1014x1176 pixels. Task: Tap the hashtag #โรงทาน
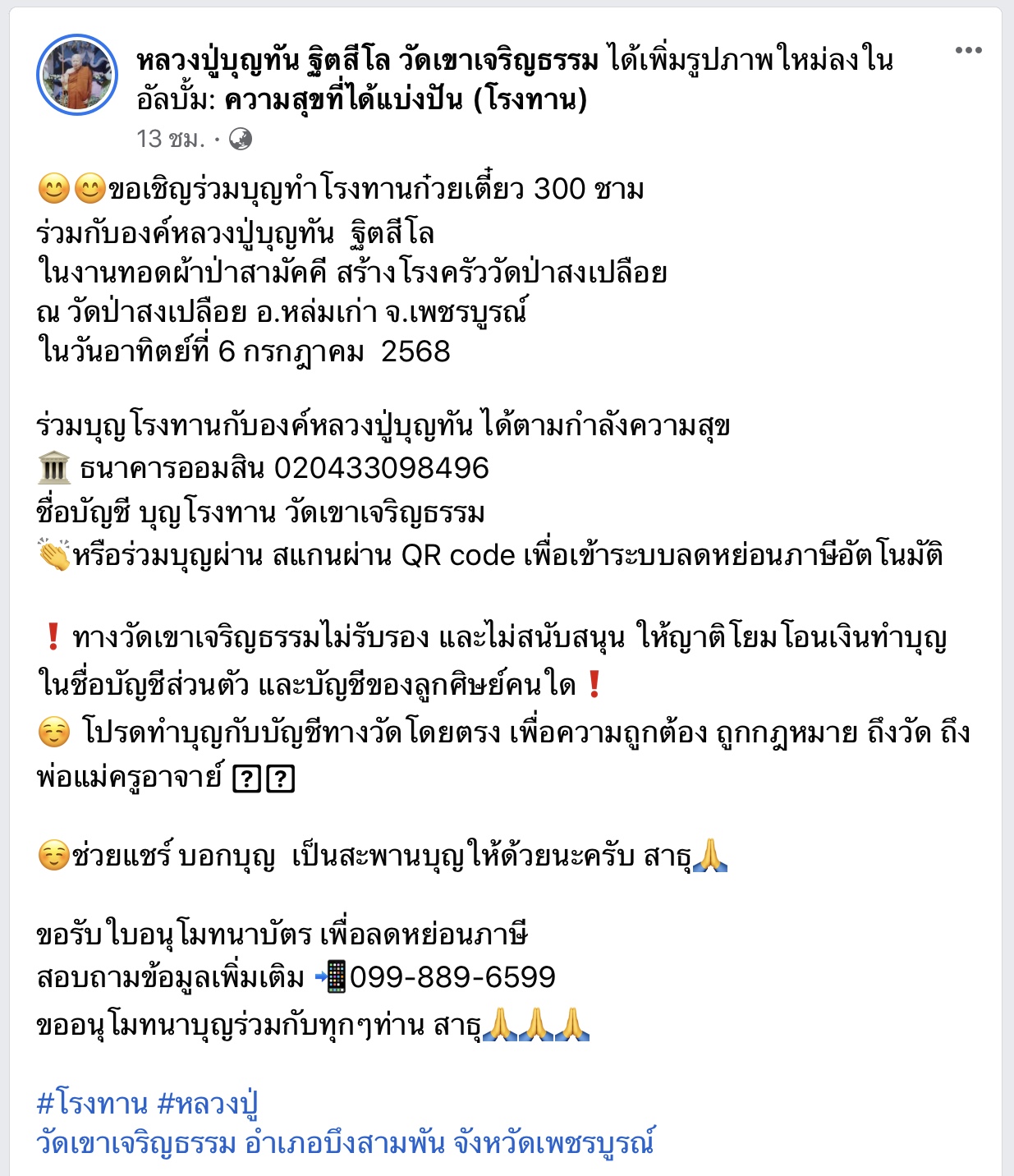[92, 1103]
